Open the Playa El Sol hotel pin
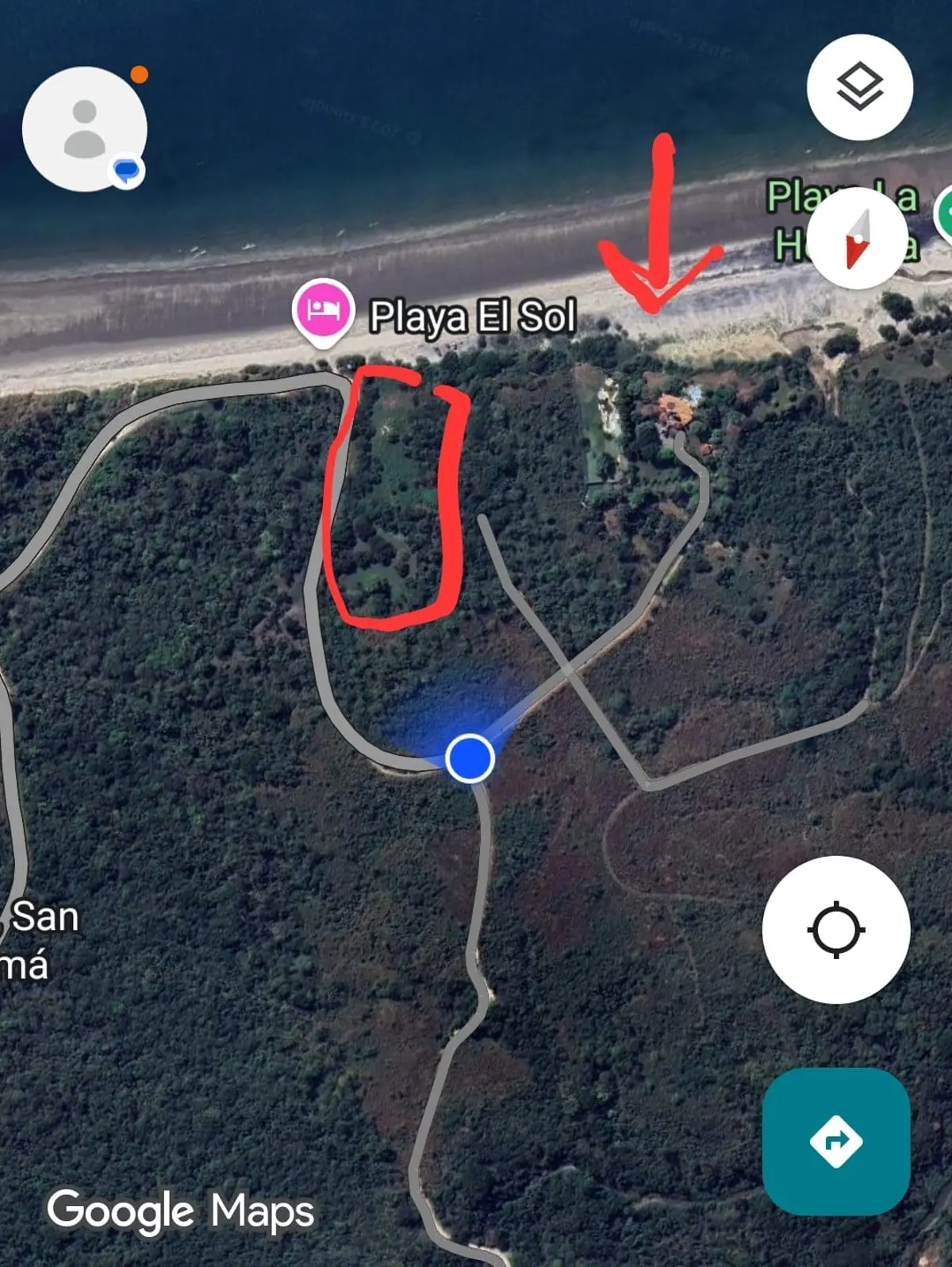The height and width of the screenshot is (1267, 952). [x=322, y=311]
